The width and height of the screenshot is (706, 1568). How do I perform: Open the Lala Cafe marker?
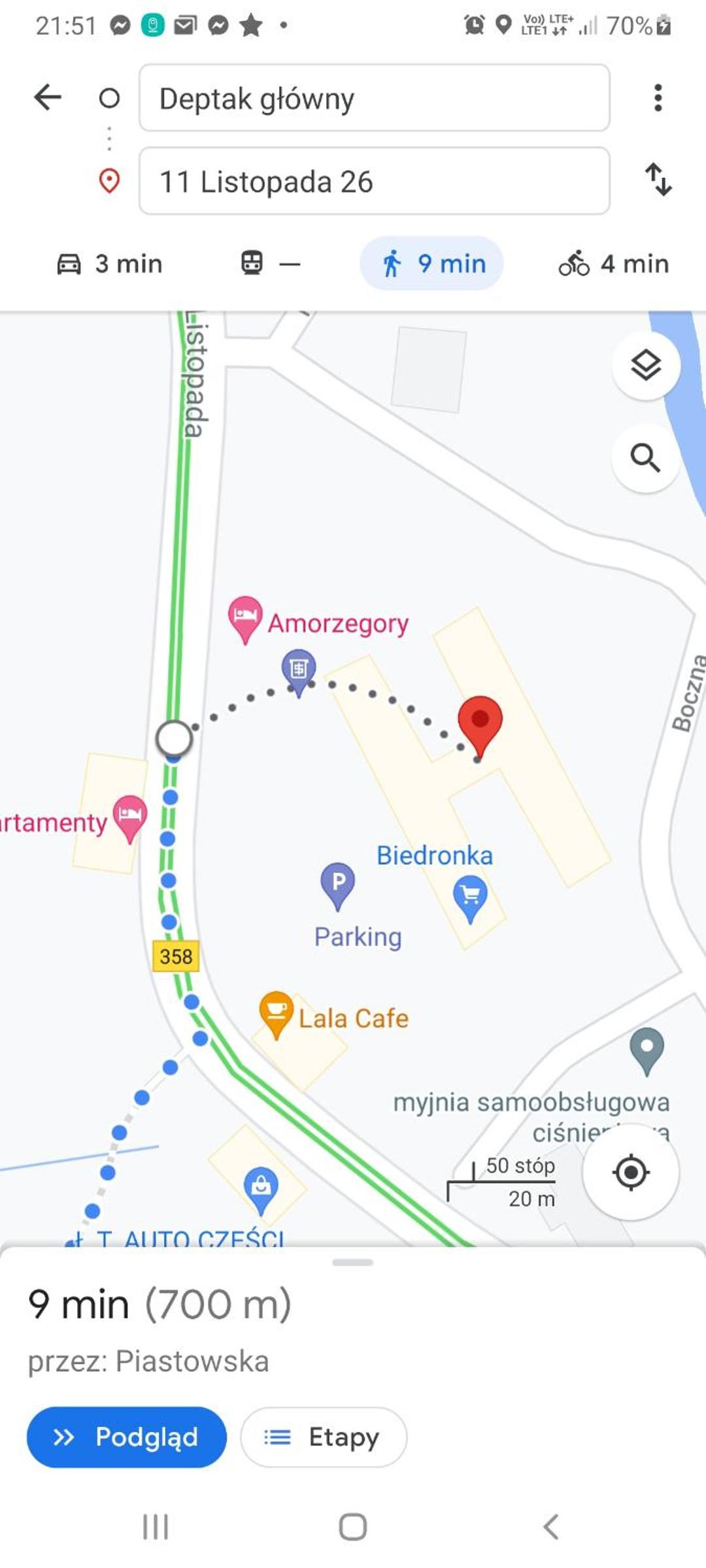click(x=277, y=1014)
